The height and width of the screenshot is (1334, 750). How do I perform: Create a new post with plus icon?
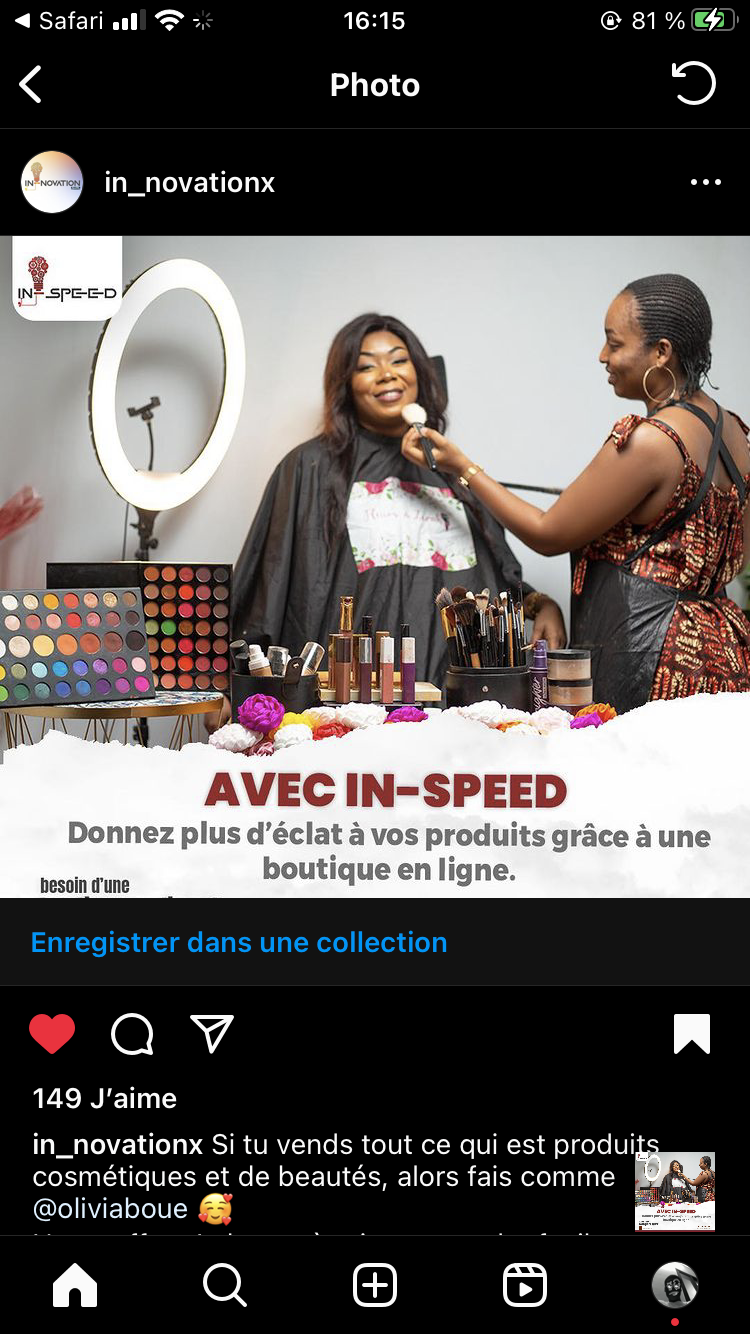(375, 1285)
